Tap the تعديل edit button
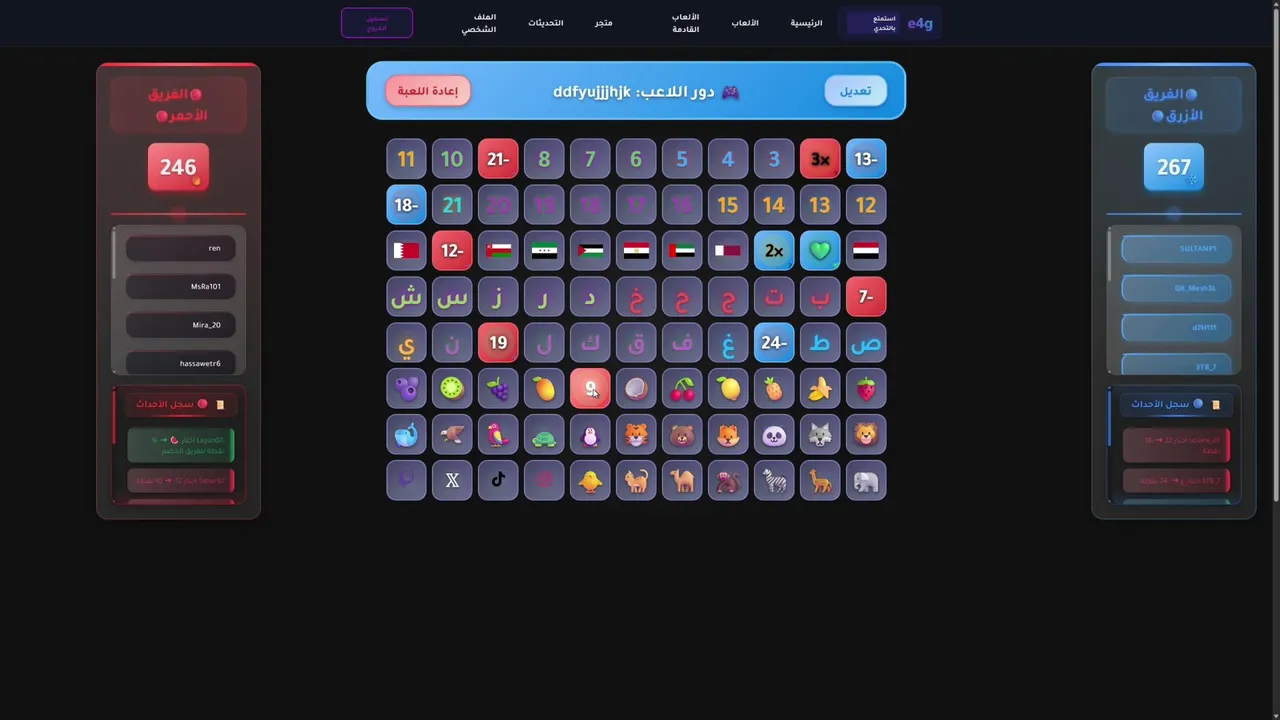The image size is (1280, 720). click(x=855, y=91)
